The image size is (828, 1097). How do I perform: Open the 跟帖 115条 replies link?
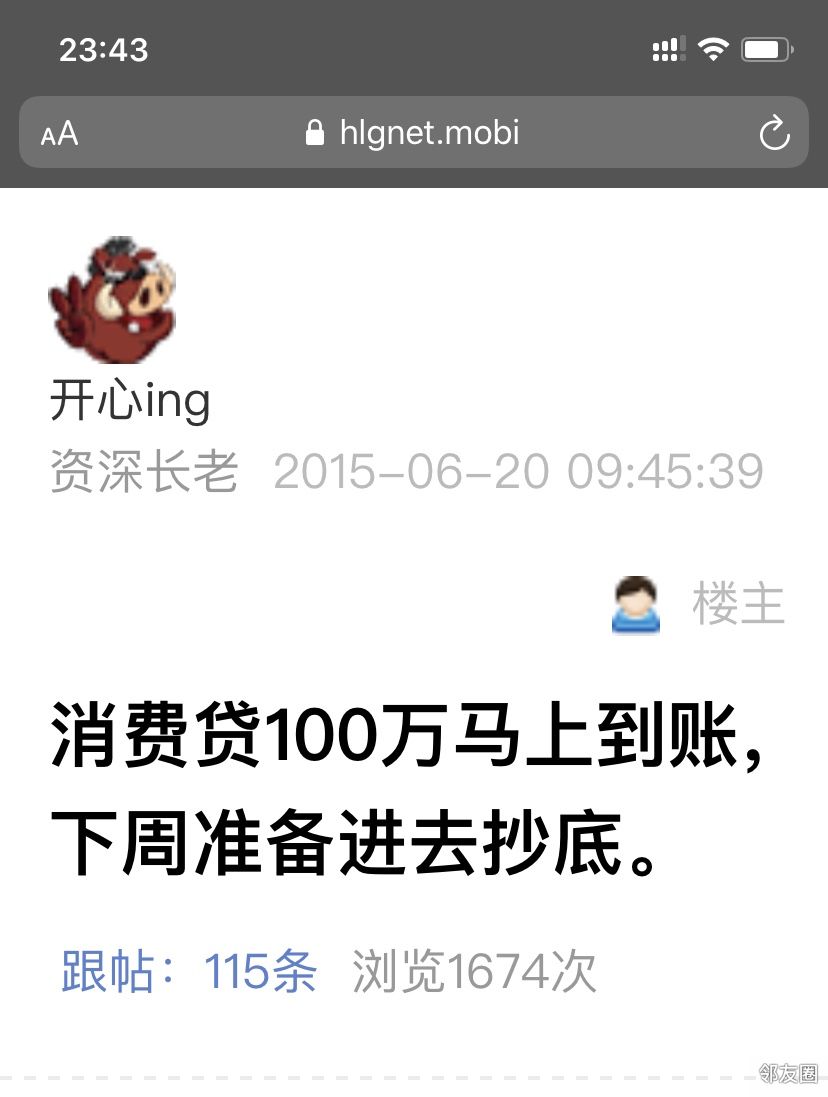[x=189, y=971]
